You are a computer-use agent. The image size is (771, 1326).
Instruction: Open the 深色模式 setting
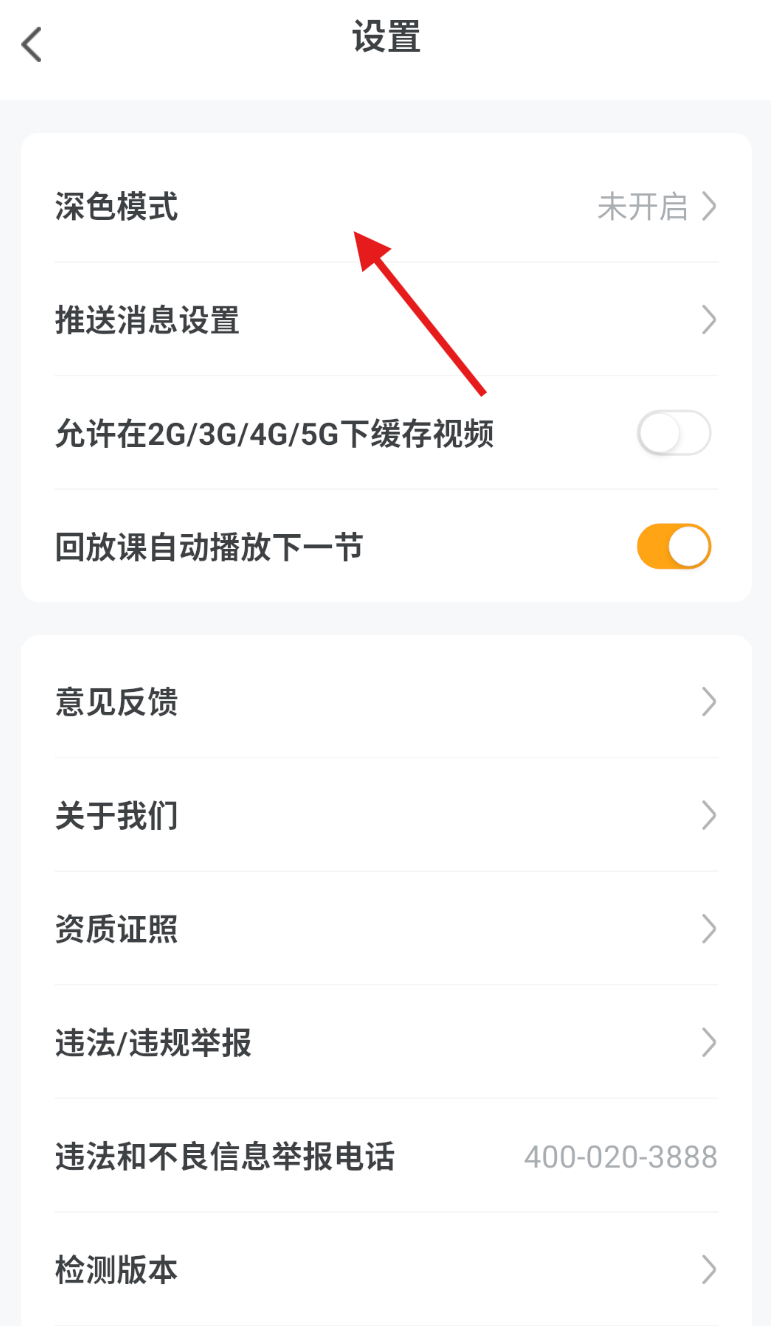click(x=385, y=207)
